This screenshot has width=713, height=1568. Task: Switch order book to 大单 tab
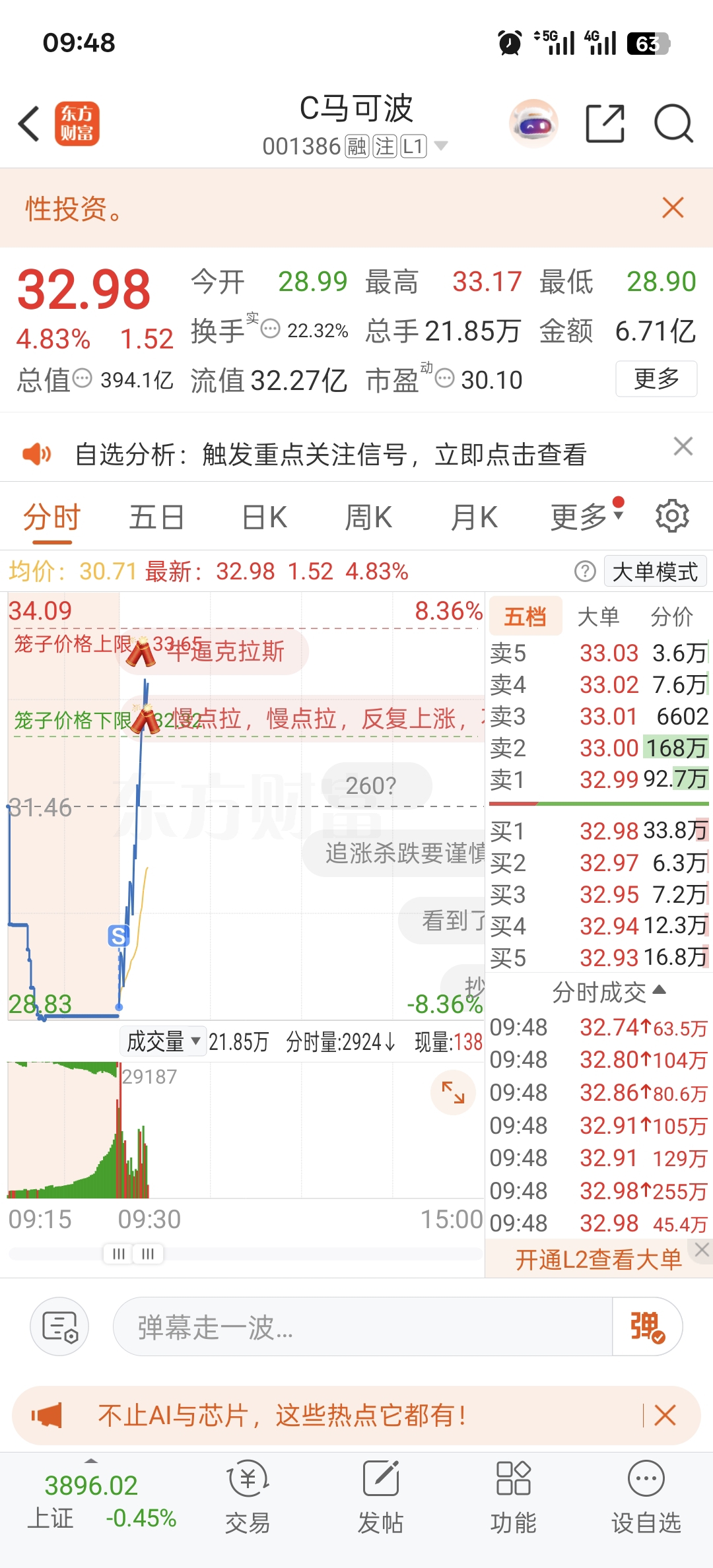(x=598, y=616)
